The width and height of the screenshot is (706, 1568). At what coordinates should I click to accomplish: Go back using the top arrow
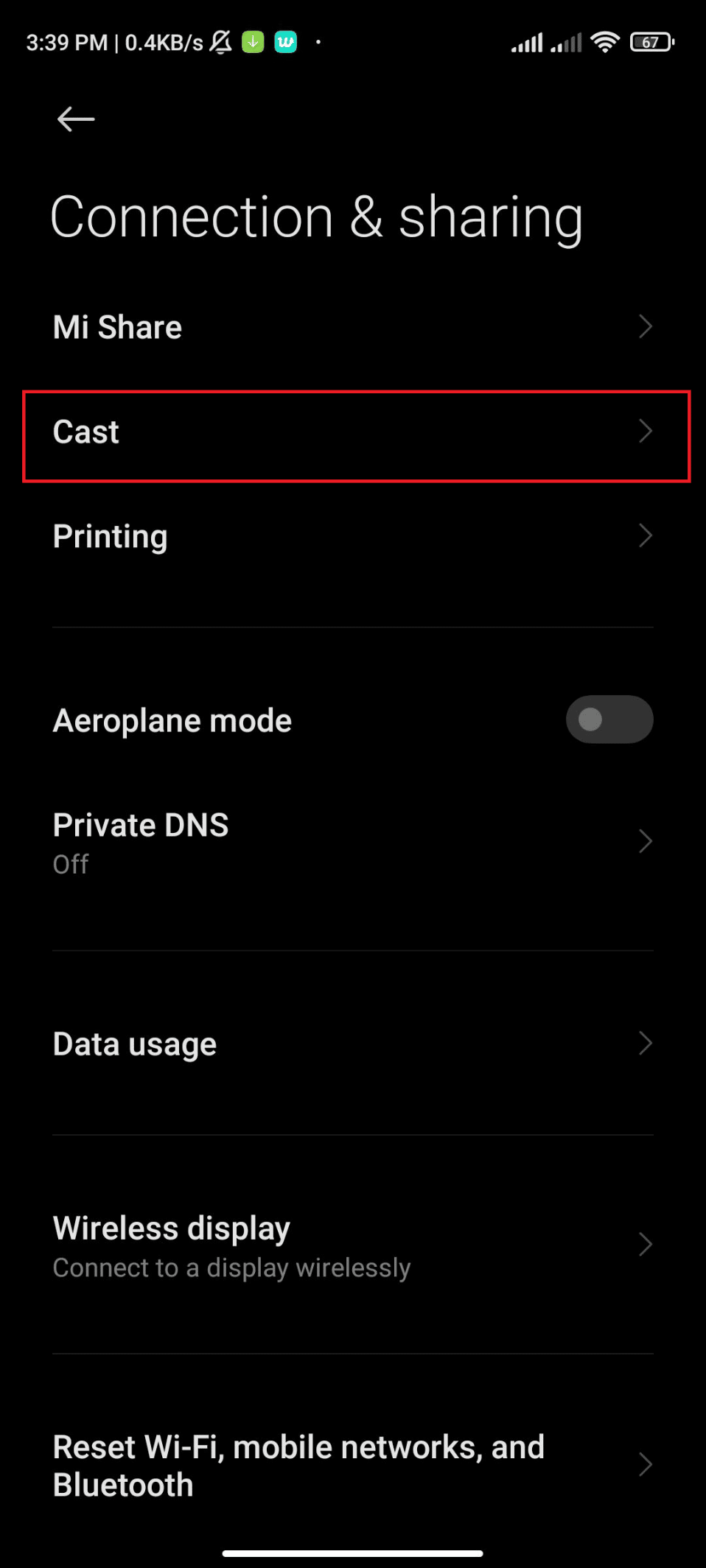click(x=76, y=119)
